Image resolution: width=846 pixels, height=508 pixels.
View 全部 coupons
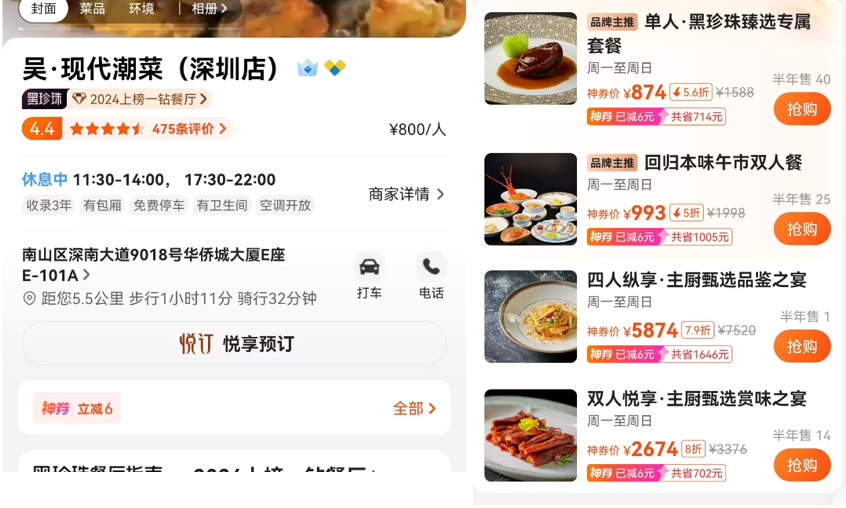pyautogui.click(x=414, y=408)
